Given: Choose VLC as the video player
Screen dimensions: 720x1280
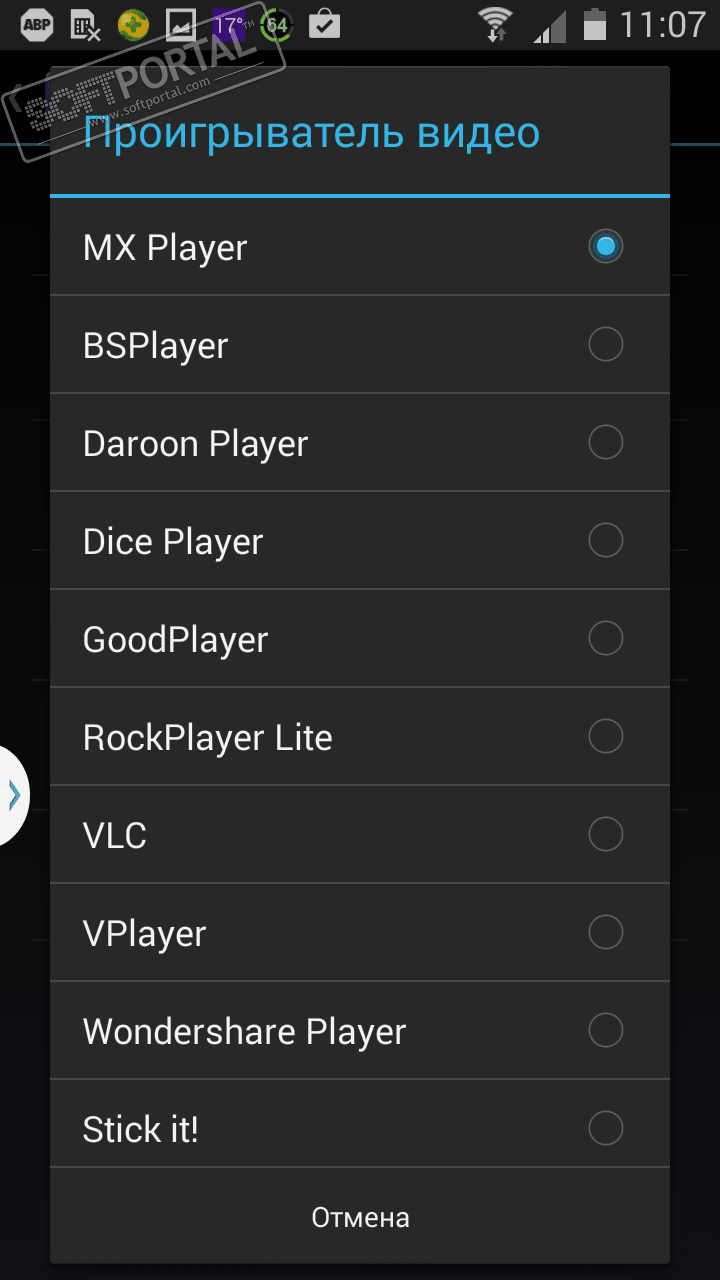Looking at the screenshot, I should [360, 835].
